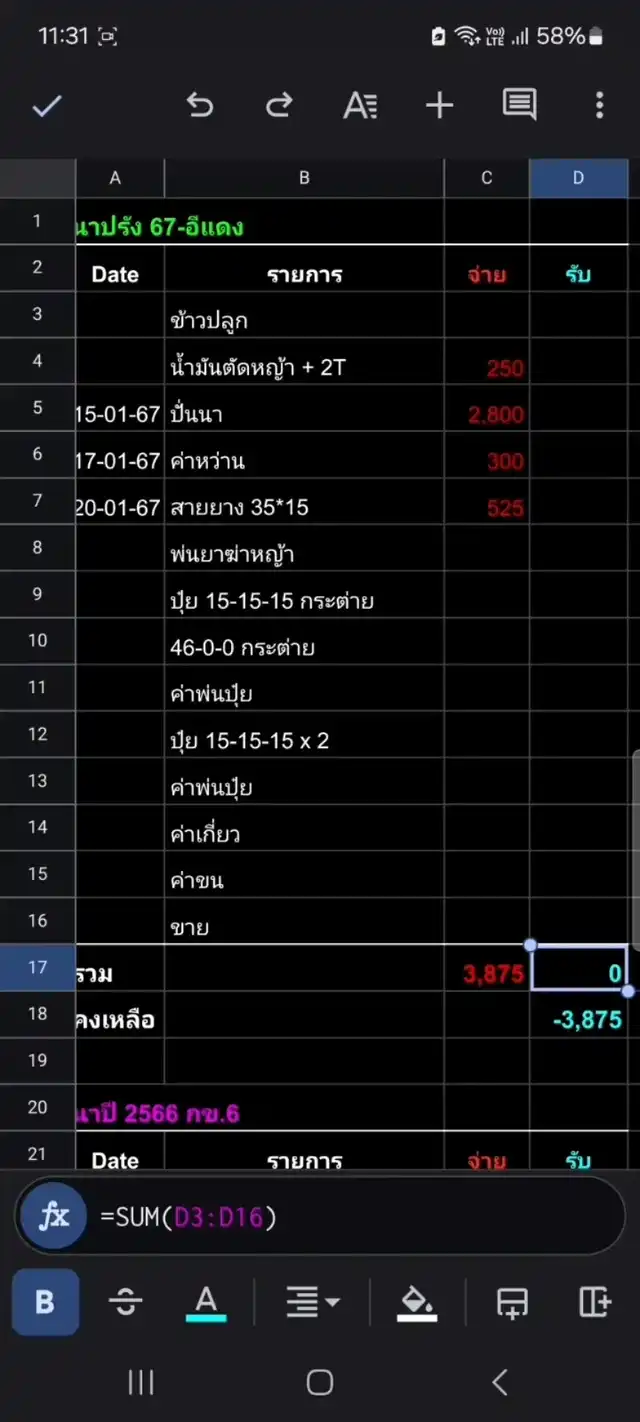
Task: Open the text alignment dropdown
Action: (312, 1302)
